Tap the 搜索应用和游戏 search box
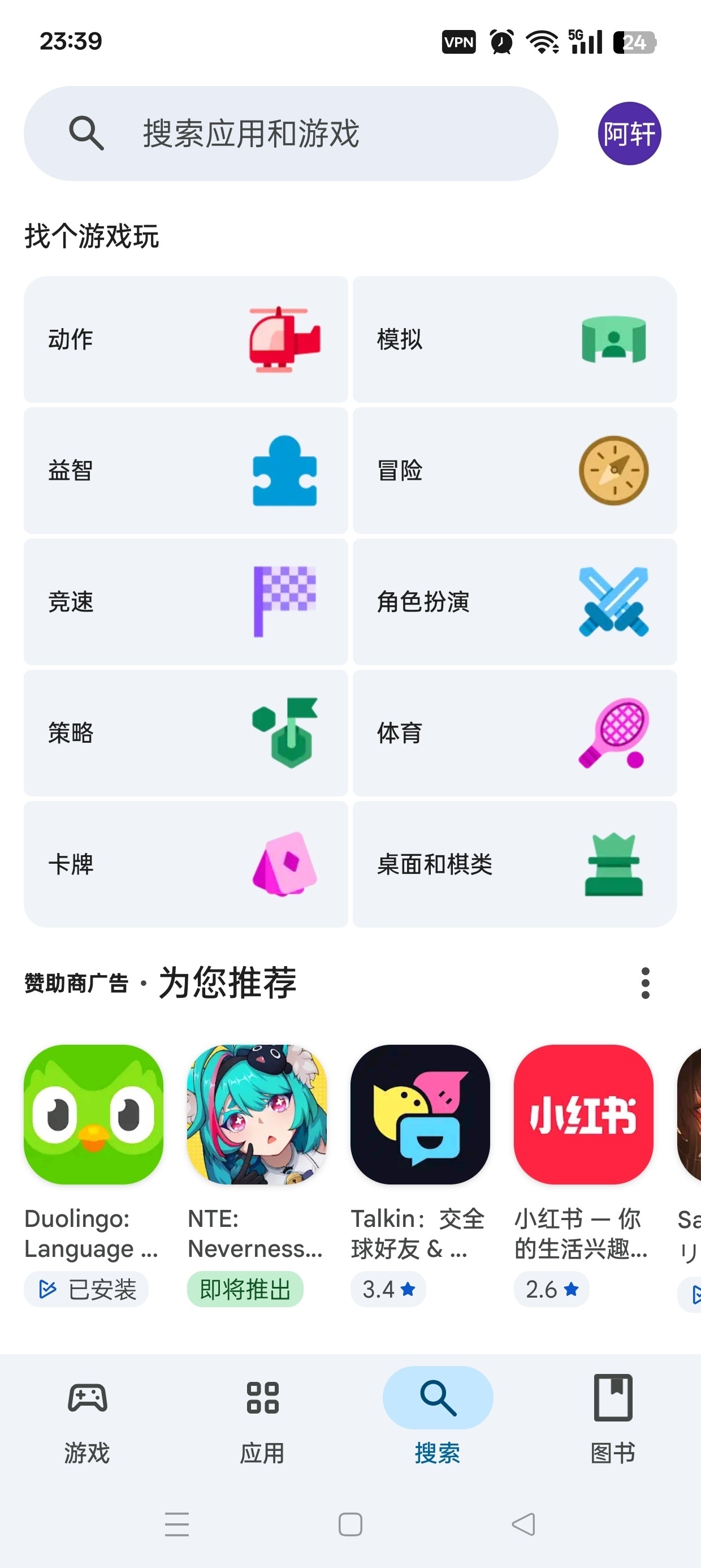Image resolution: width=701 pixels, height=1568 pixels. pyautogui.click(x=291, y=133)
